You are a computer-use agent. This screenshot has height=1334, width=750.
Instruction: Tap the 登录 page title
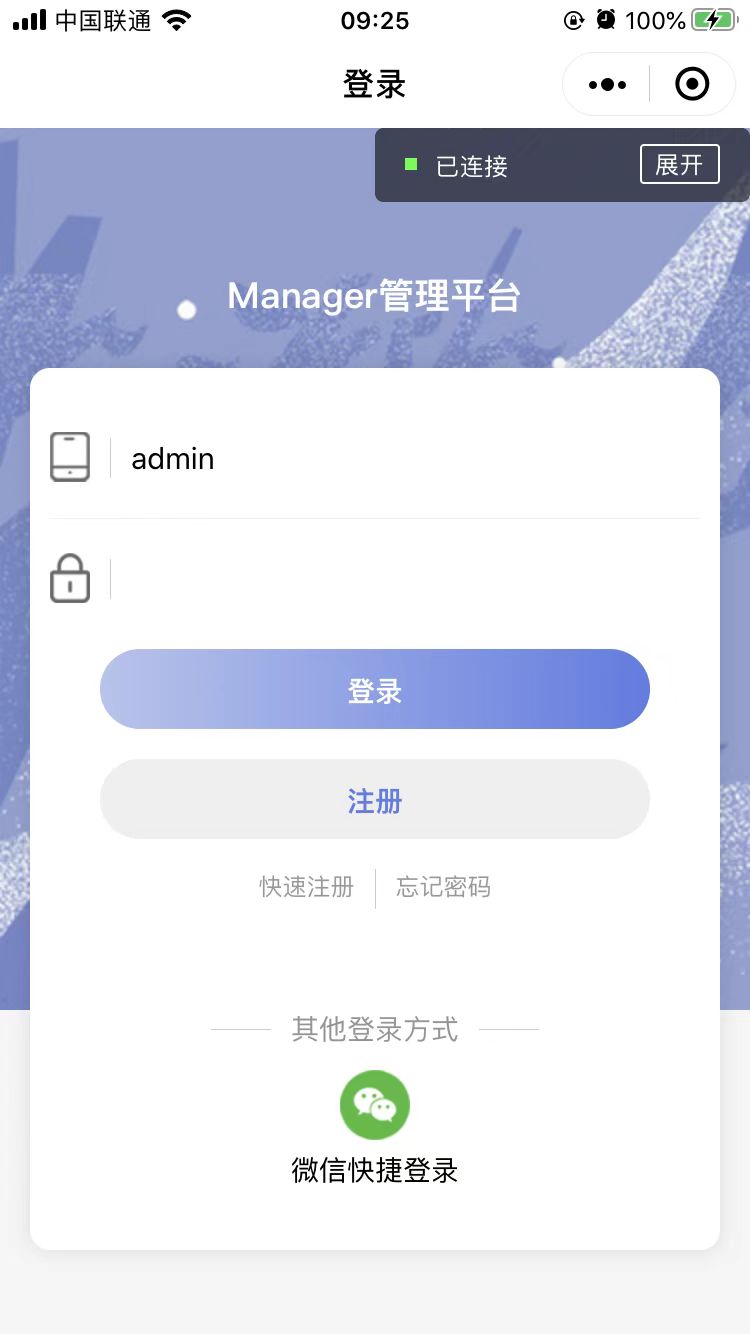375,84
